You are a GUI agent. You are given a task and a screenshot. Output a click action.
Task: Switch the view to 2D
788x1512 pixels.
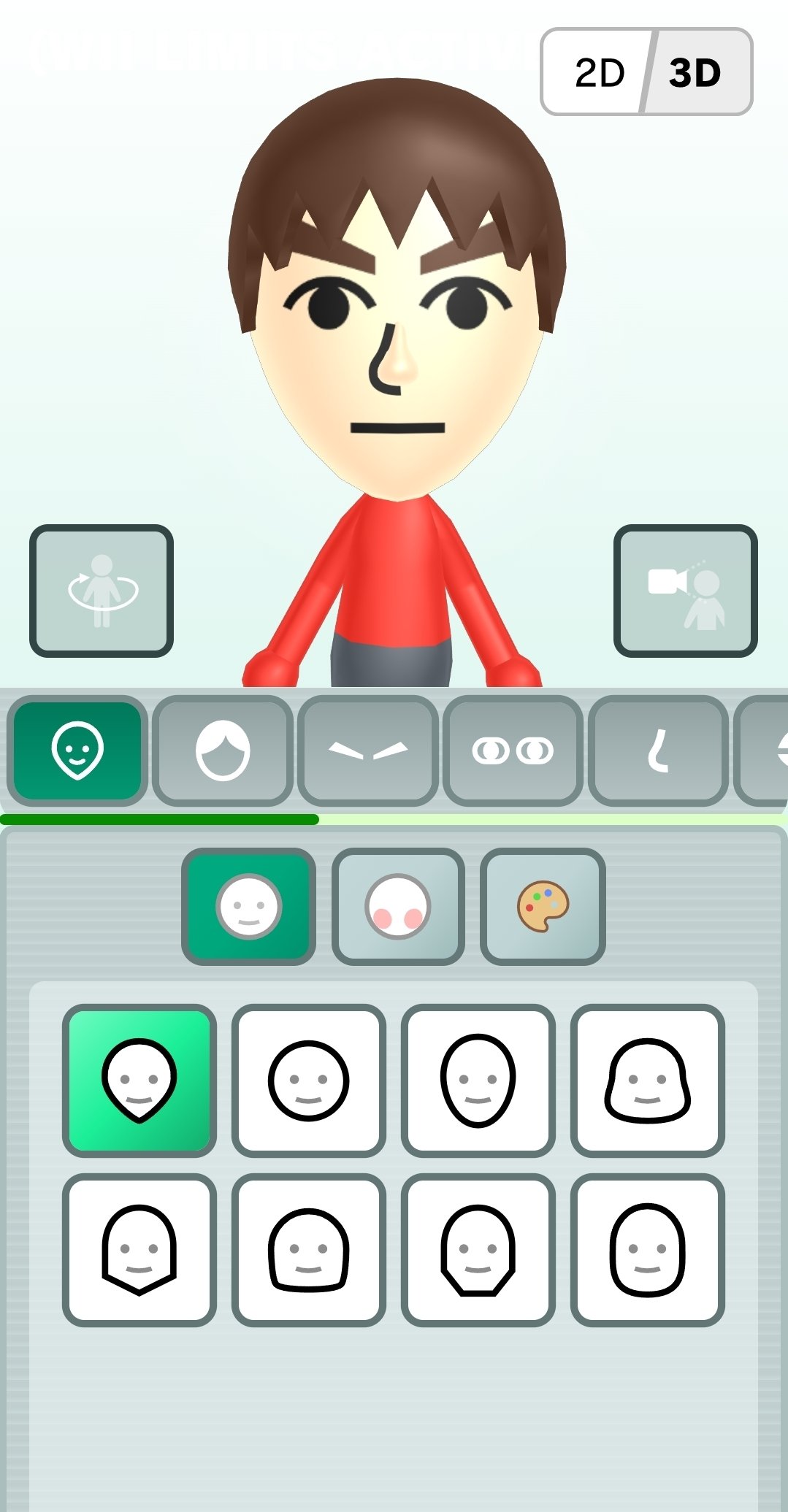[599, 71]
